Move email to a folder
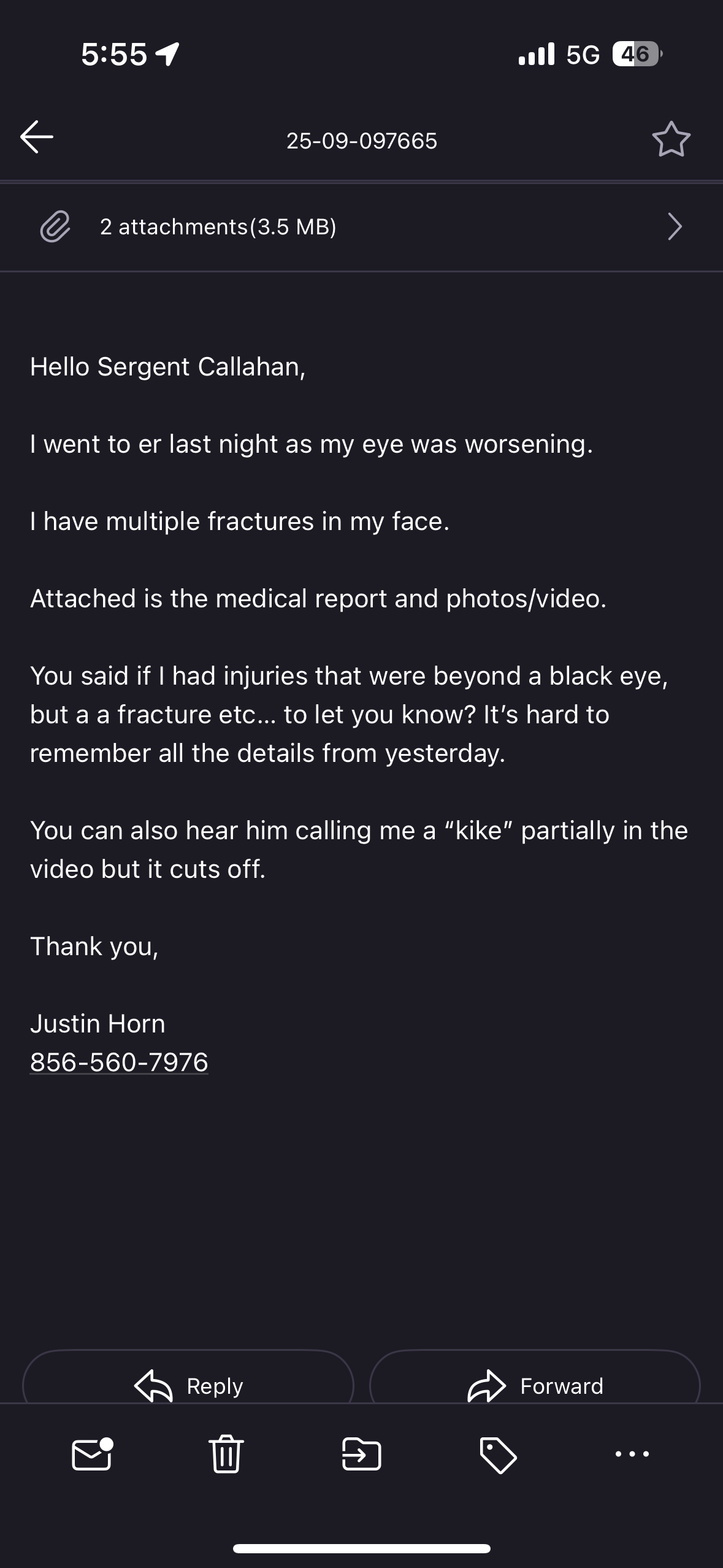 coord(361,1454)
